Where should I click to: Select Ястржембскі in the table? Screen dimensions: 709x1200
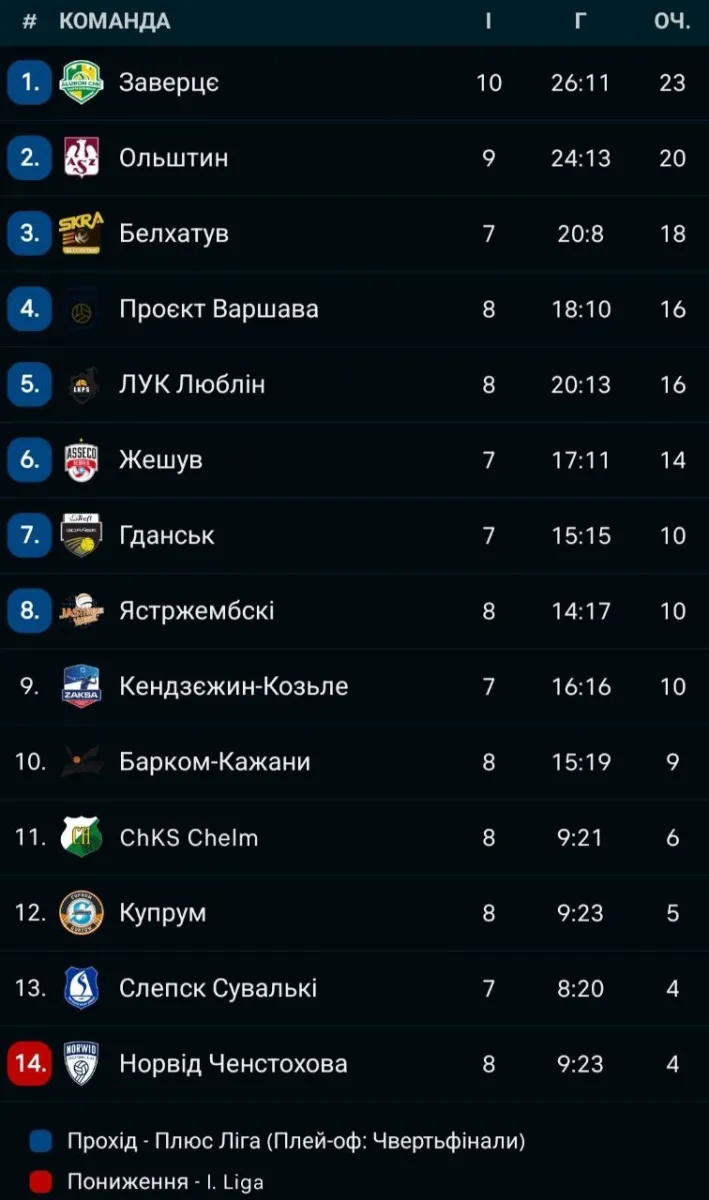tap(196, 611)
